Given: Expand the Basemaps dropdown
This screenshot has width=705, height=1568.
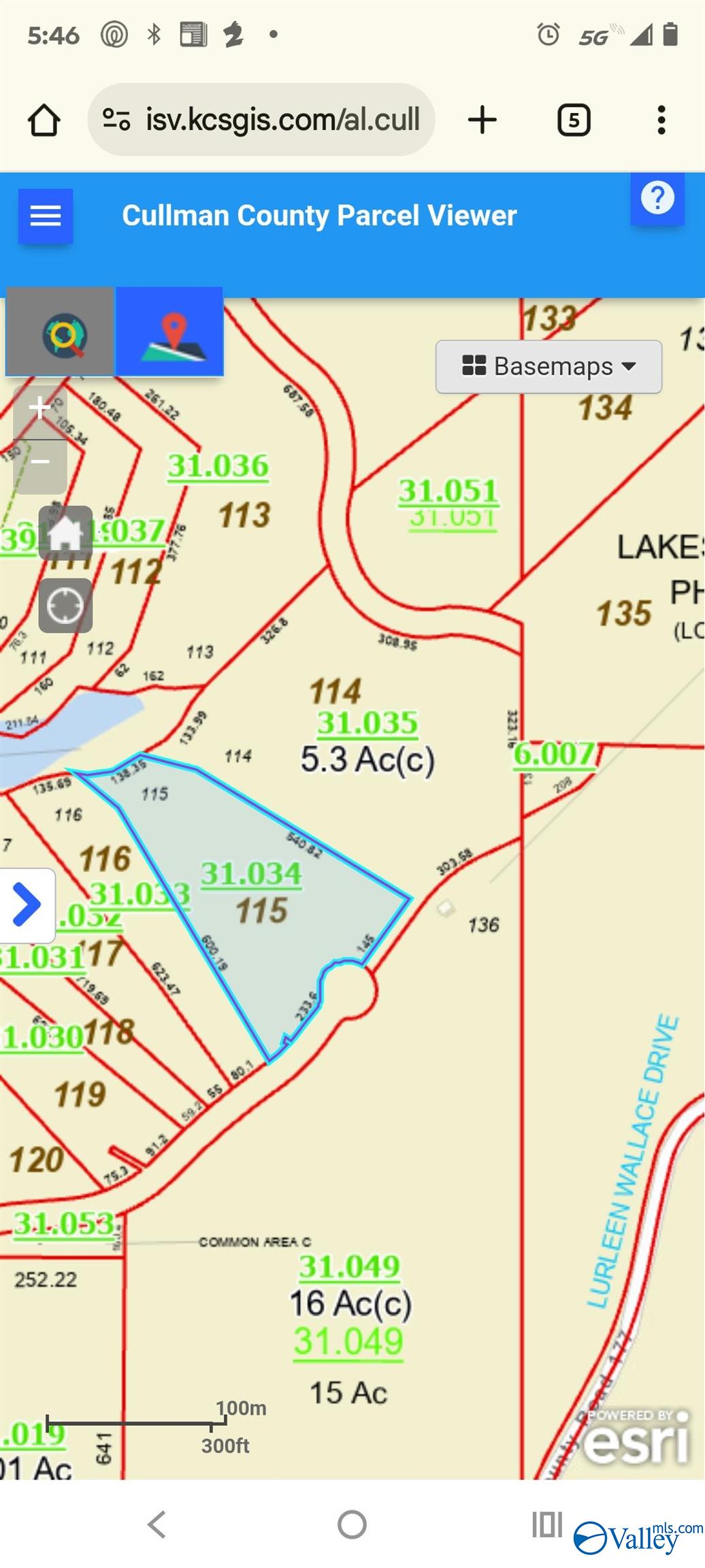Looking at the screenshot, I should point(548,367).
